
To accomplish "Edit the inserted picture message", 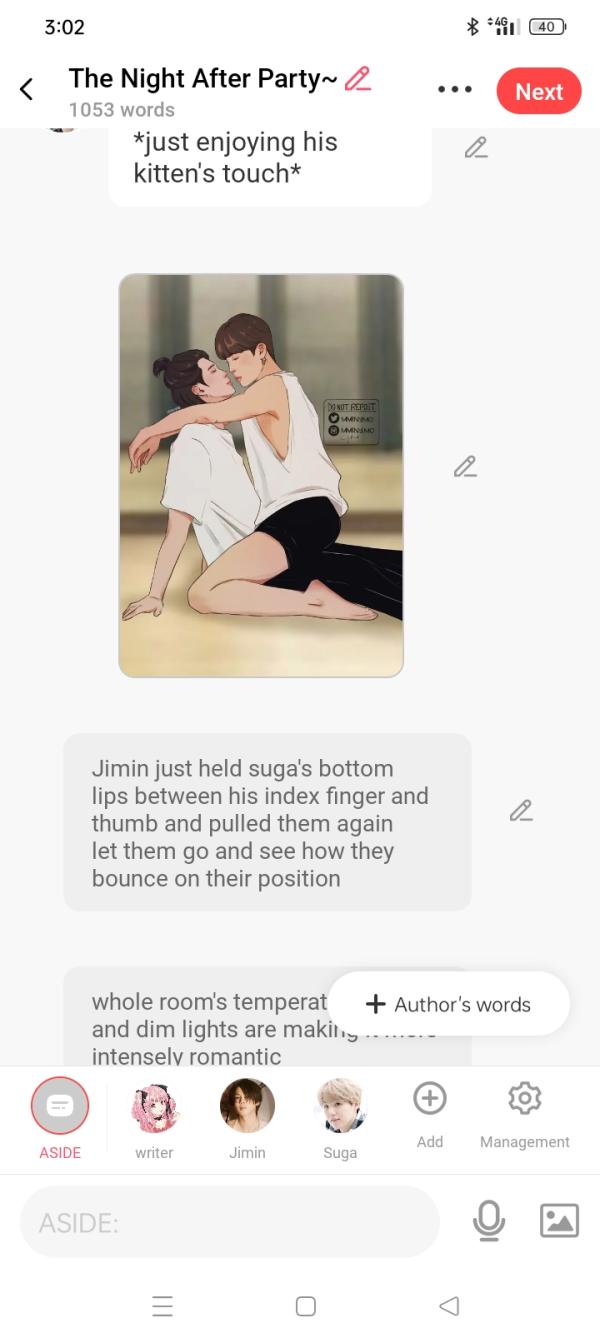I will pyautogui.click(x=465, y=467).
